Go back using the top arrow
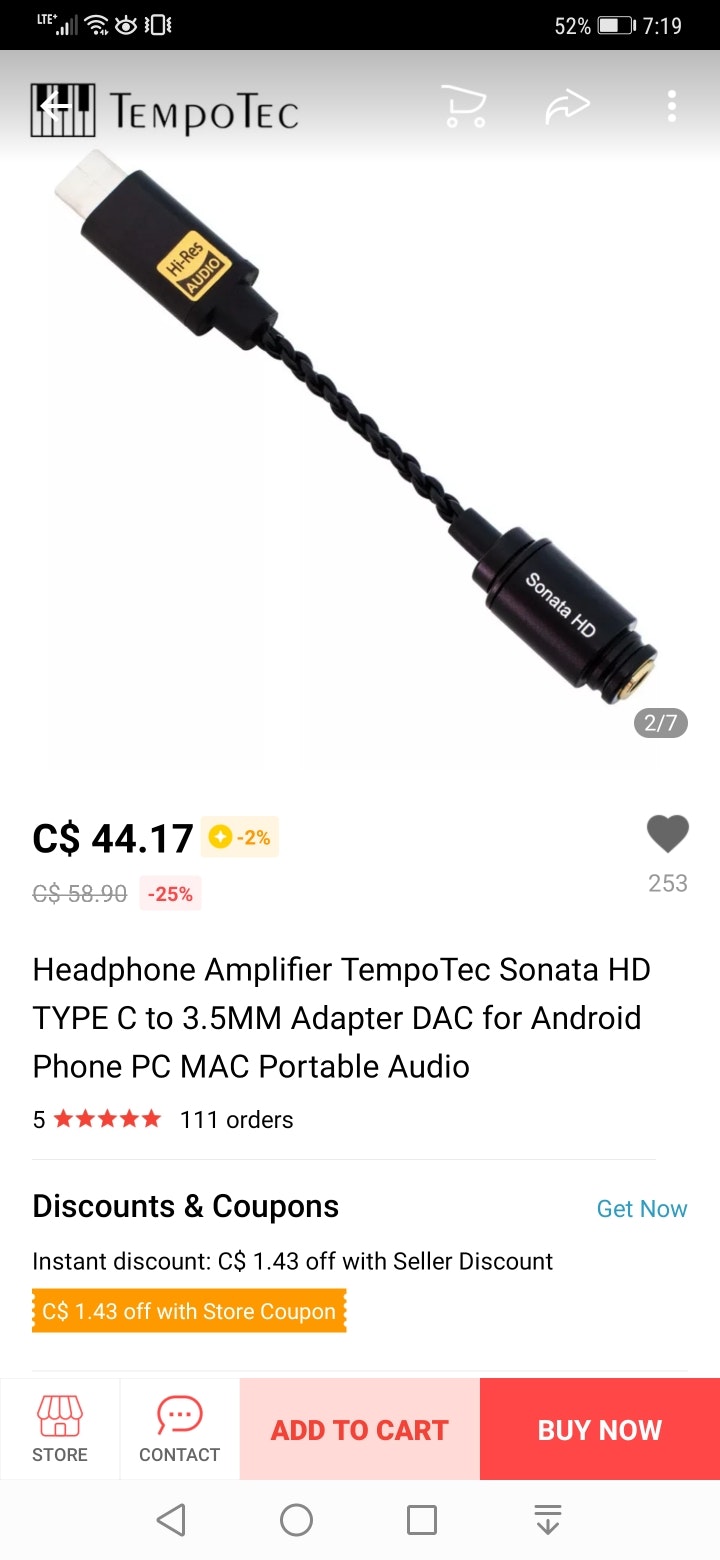The height and width of the screenshot is (1560, 720). point(55,106)
